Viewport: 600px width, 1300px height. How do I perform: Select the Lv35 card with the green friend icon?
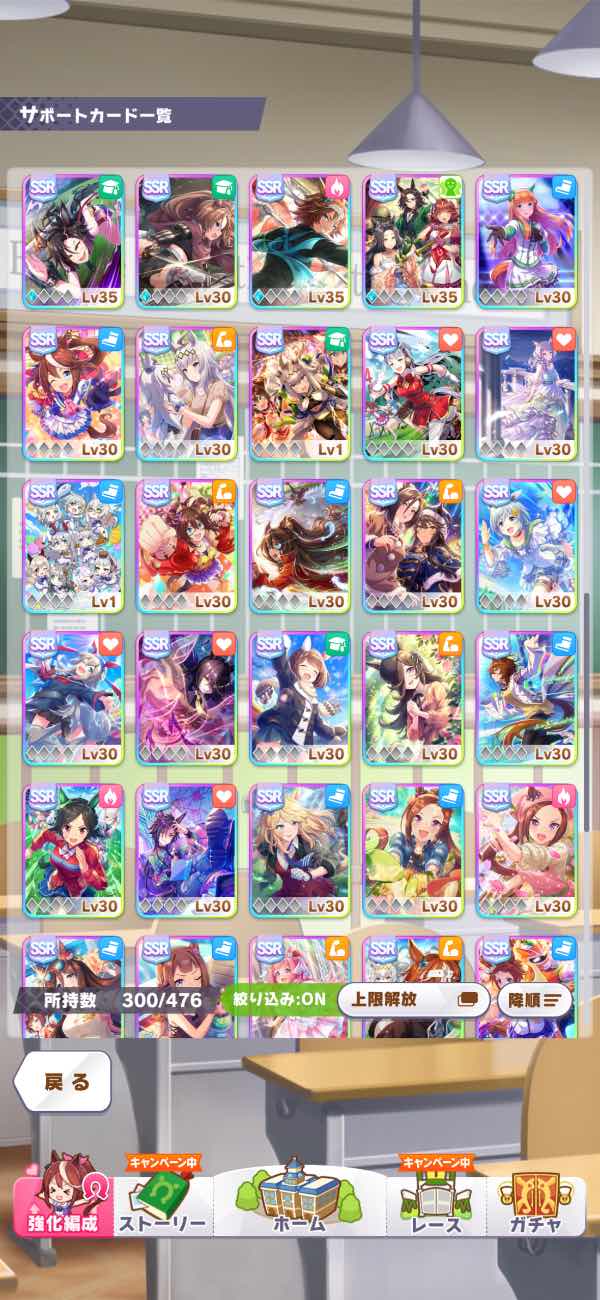click(412, 242)
